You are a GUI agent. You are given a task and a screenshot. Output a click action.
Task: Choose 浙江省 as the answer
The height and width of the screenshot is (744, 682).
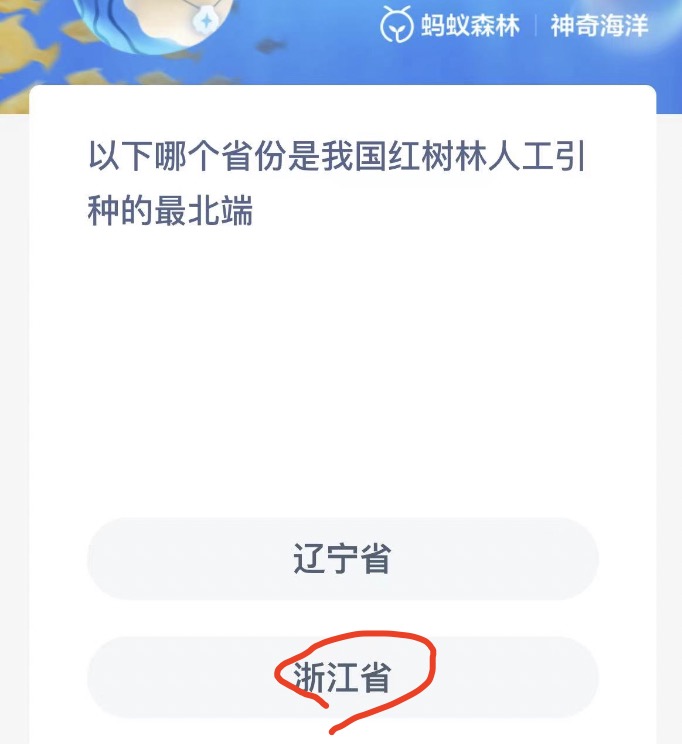(x=342, y=678)
